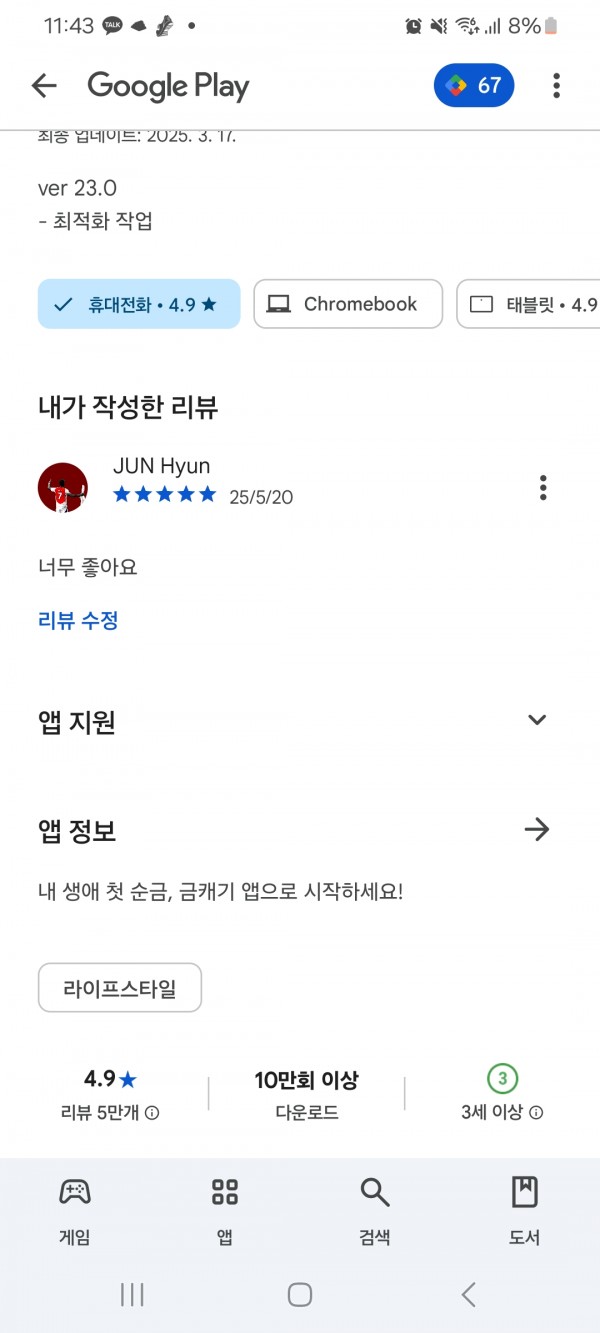Open options menu for JUN Hyun's review
The image size is (600, 1333).
543,488
